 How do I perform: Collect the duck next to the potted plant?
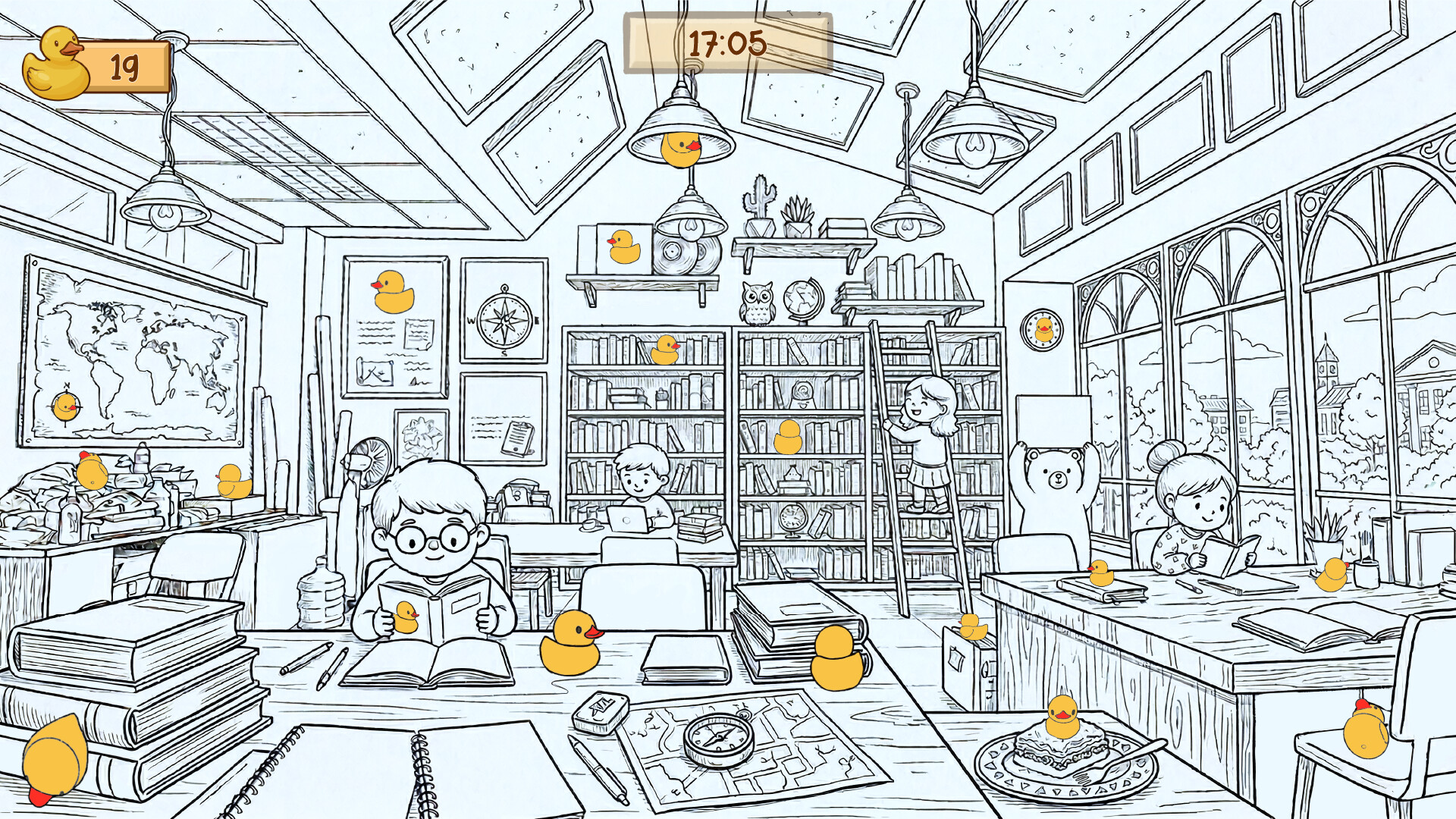pyautogui.click(x=1332, y=575)
